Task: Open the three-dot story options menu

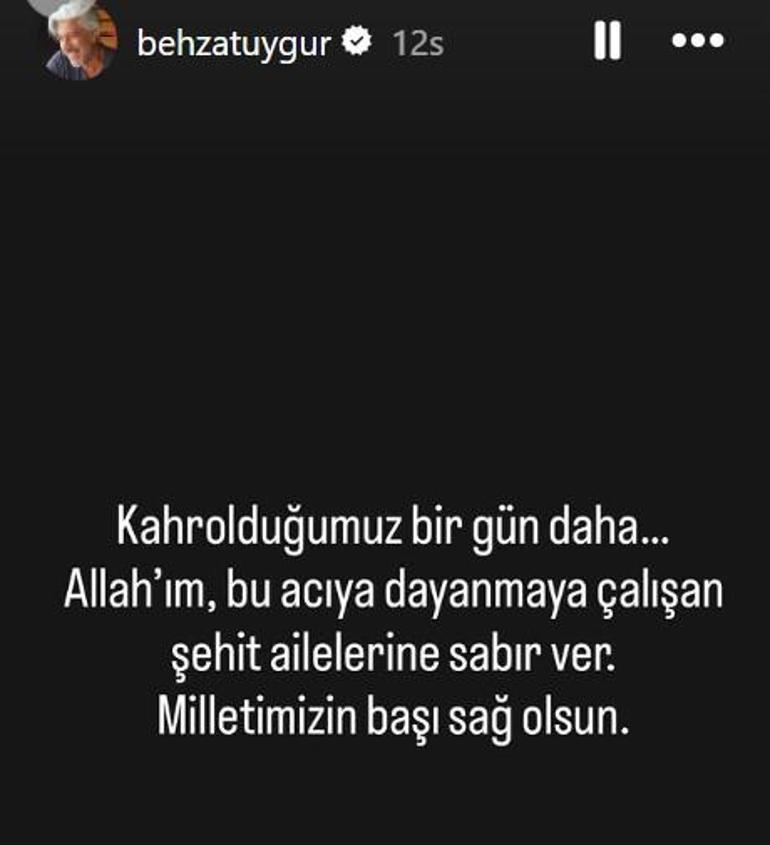Action: [697, 42]
